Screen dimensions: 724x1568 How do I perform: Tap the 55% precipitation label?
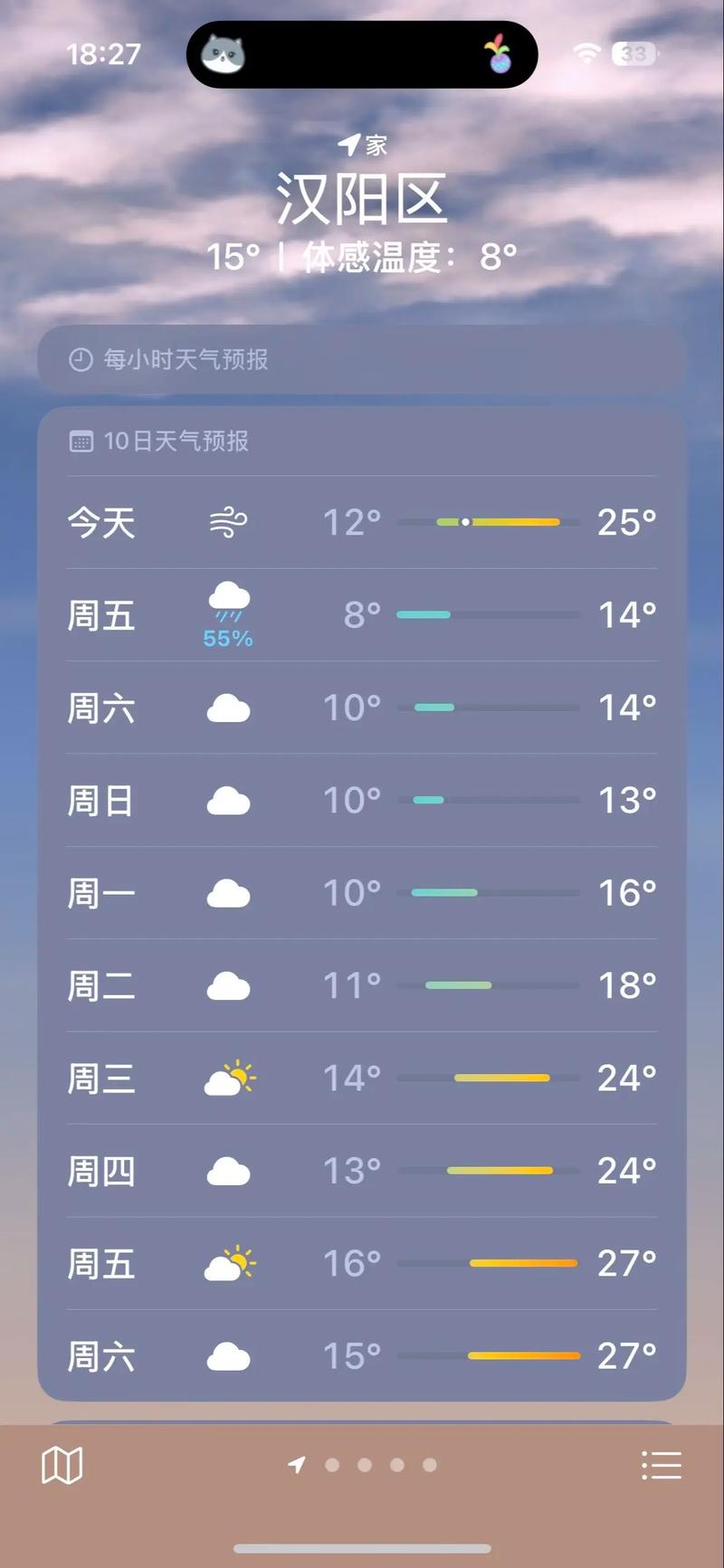228,639
